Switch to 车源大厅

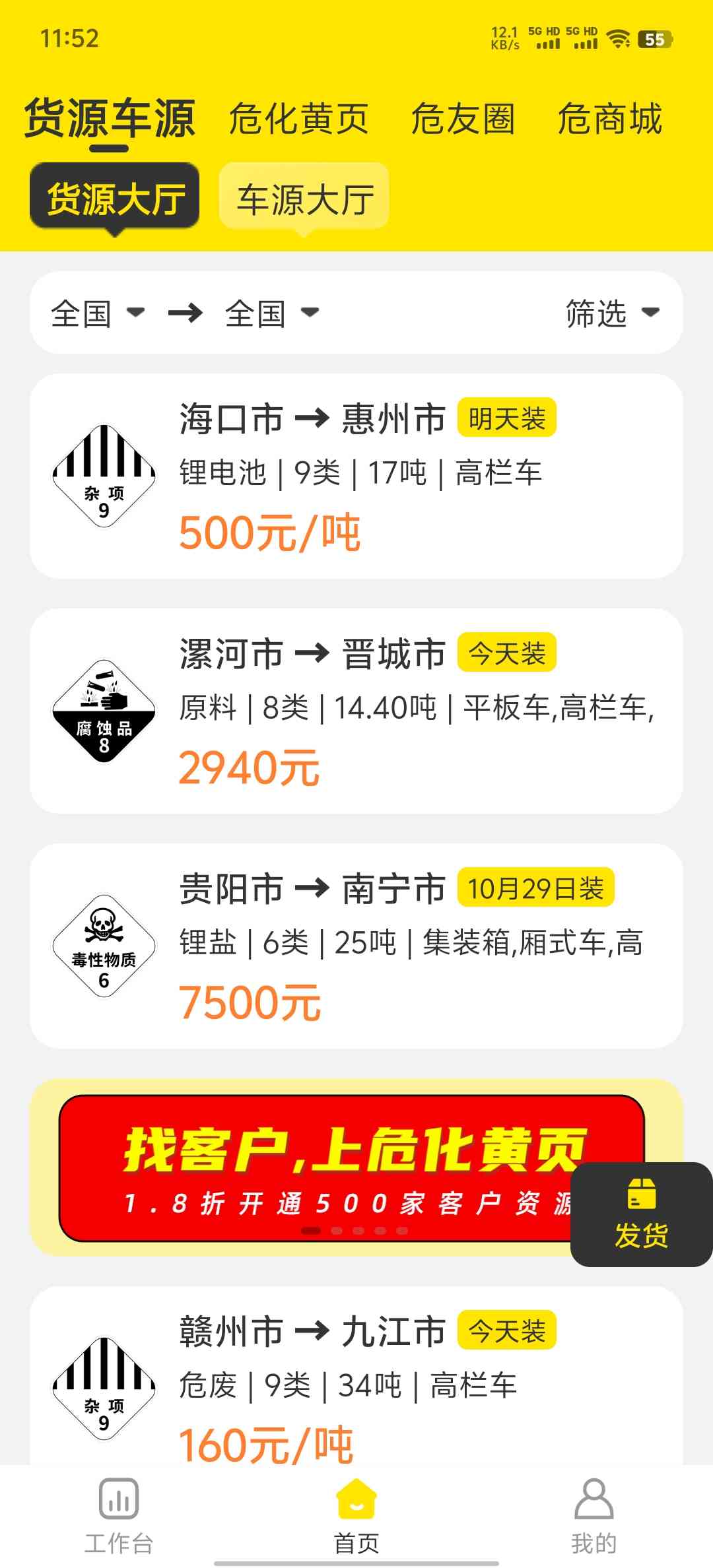click(x=304, y=199)
